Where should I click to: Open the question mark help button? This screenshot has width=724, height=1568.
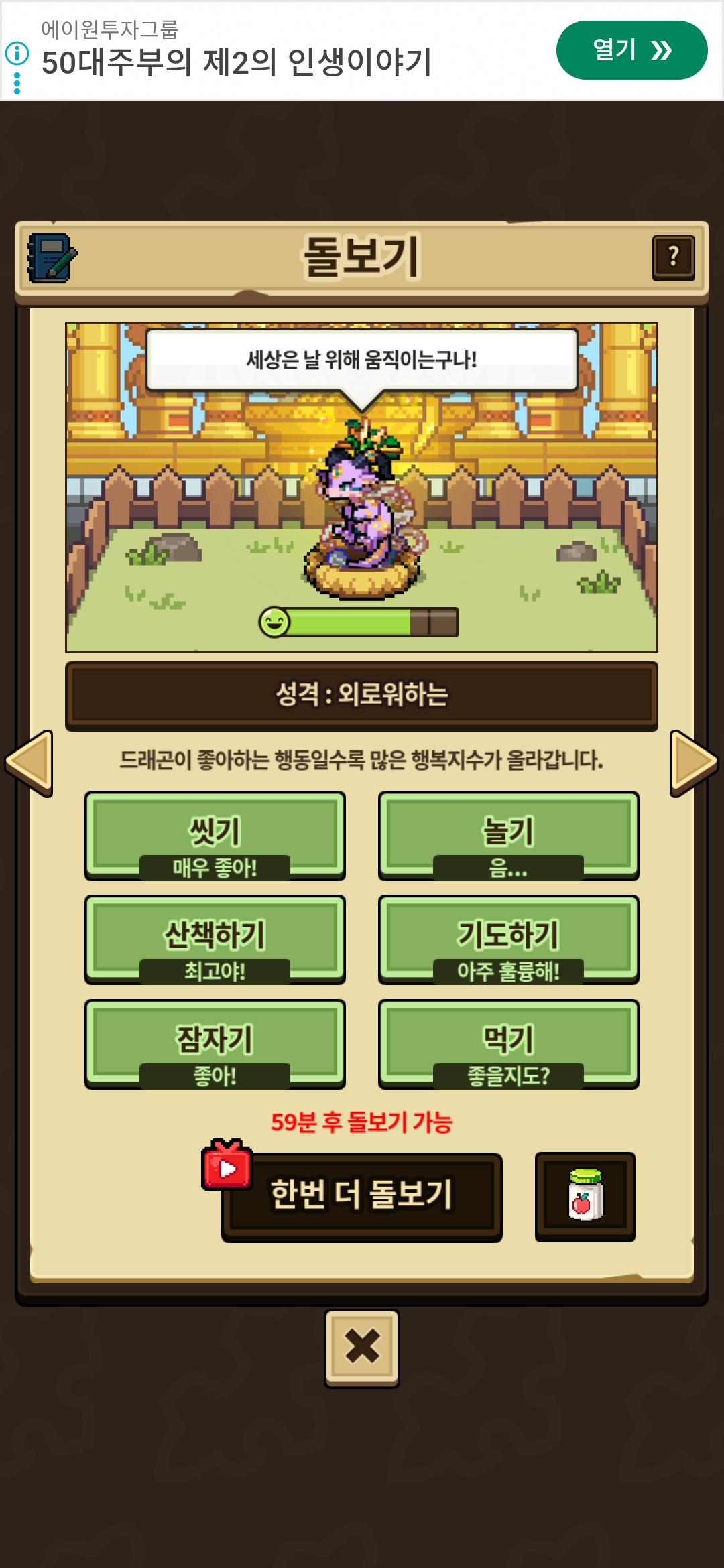(673, 257)
